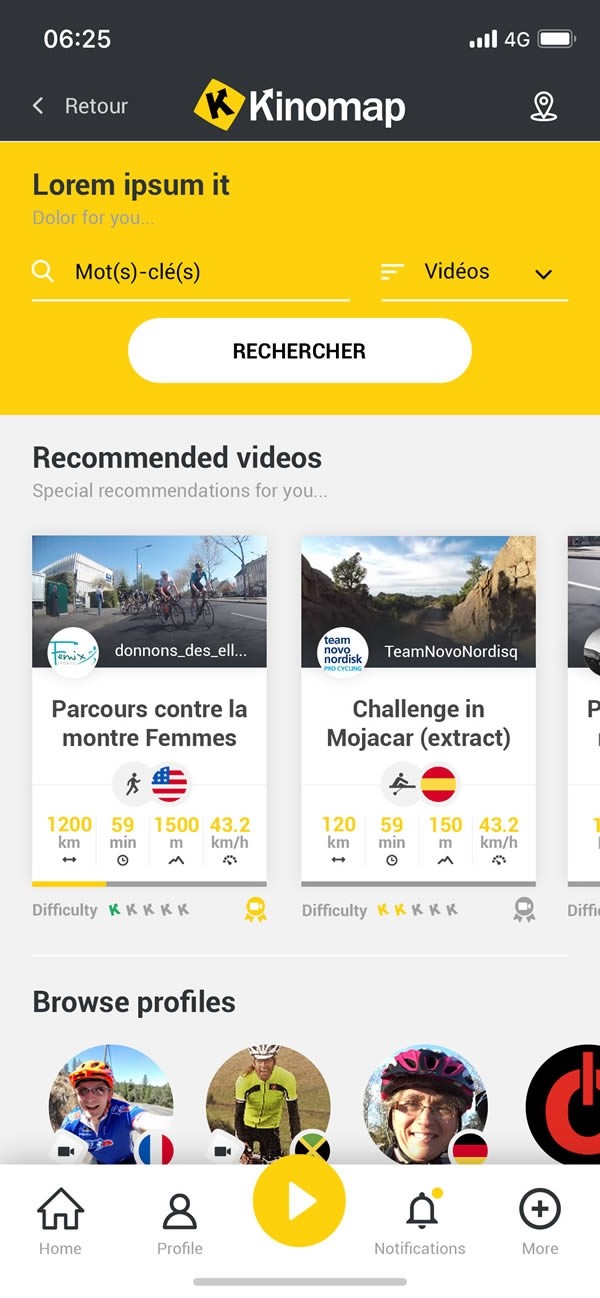Screen dimensions: 600x1298
Task: View the profile with the German flag
Action: point(425,1105)
